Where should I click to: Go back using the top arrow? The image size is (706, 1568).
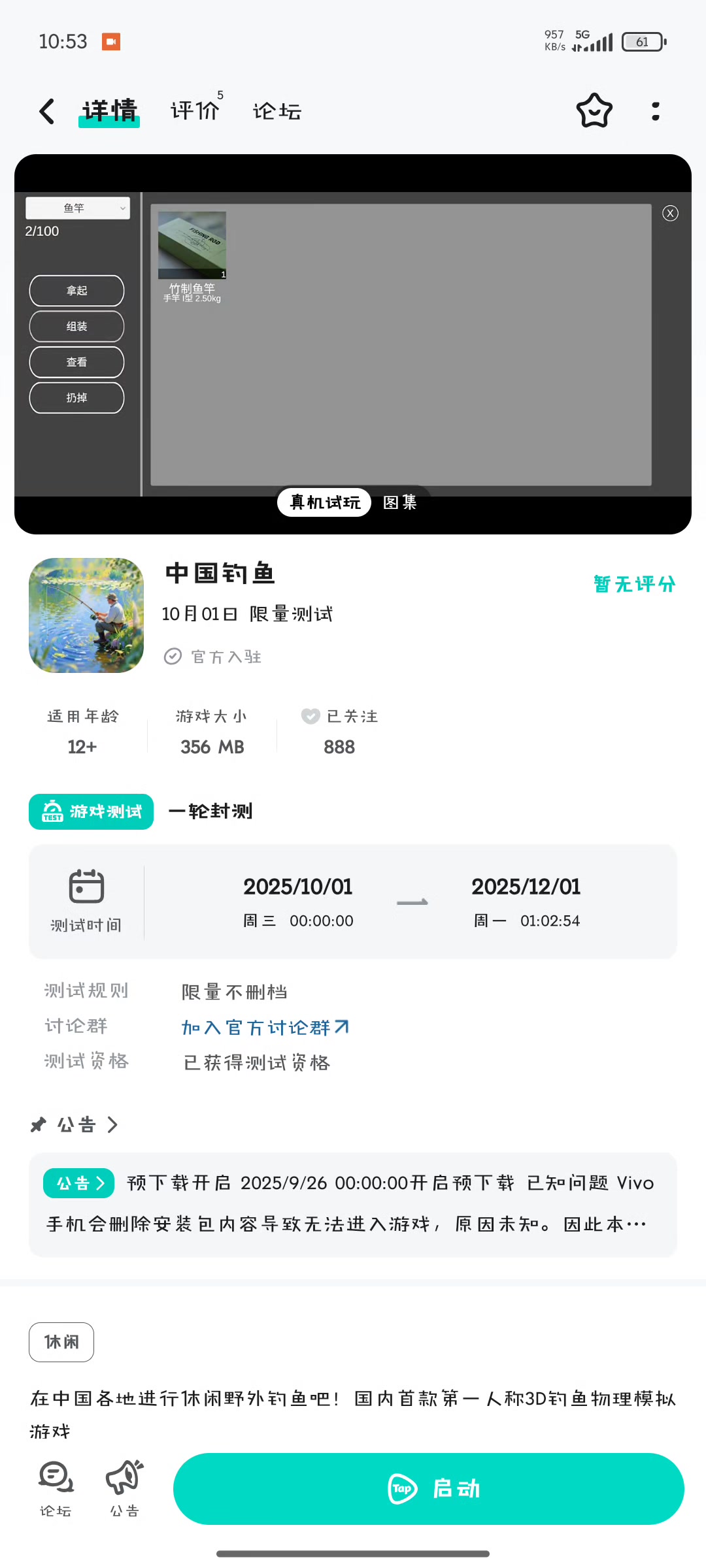click(47, 112)
